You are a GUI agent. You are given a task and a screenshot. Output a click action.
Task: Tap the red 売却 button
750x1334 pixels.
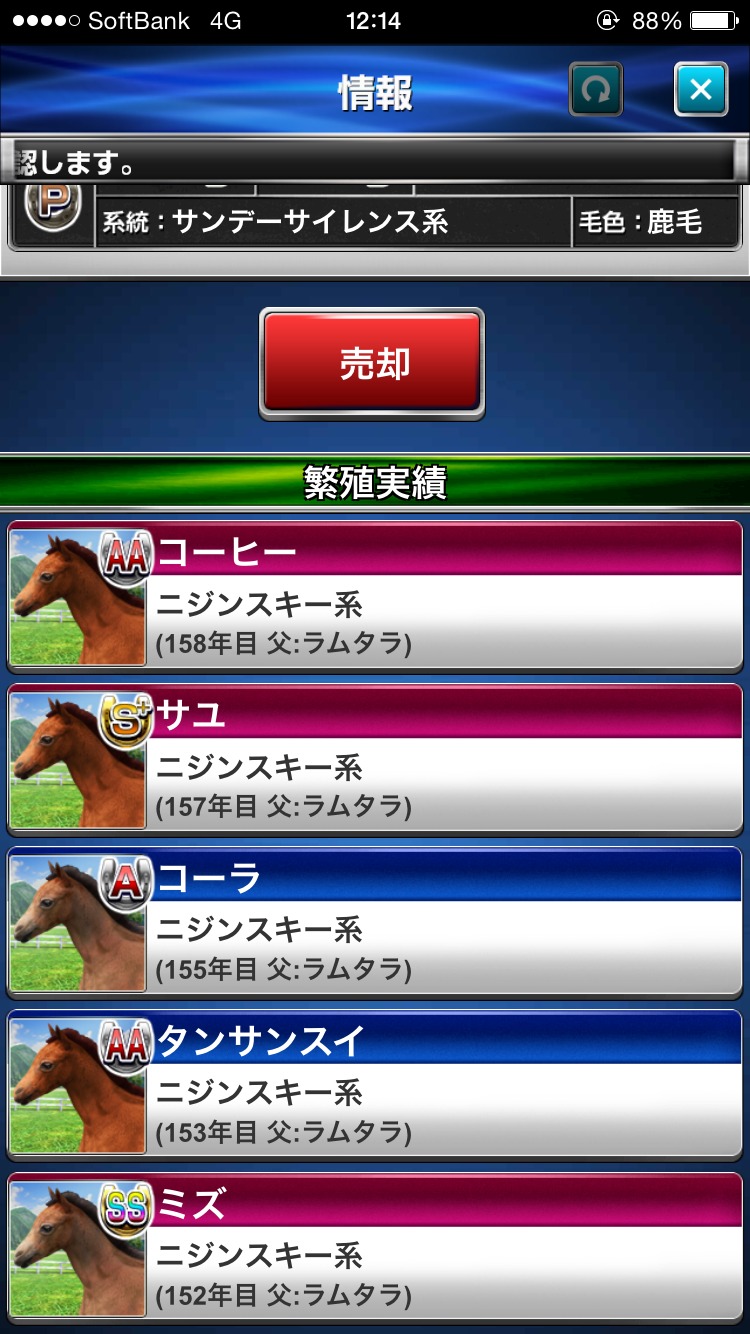click(x=372, y=364)
